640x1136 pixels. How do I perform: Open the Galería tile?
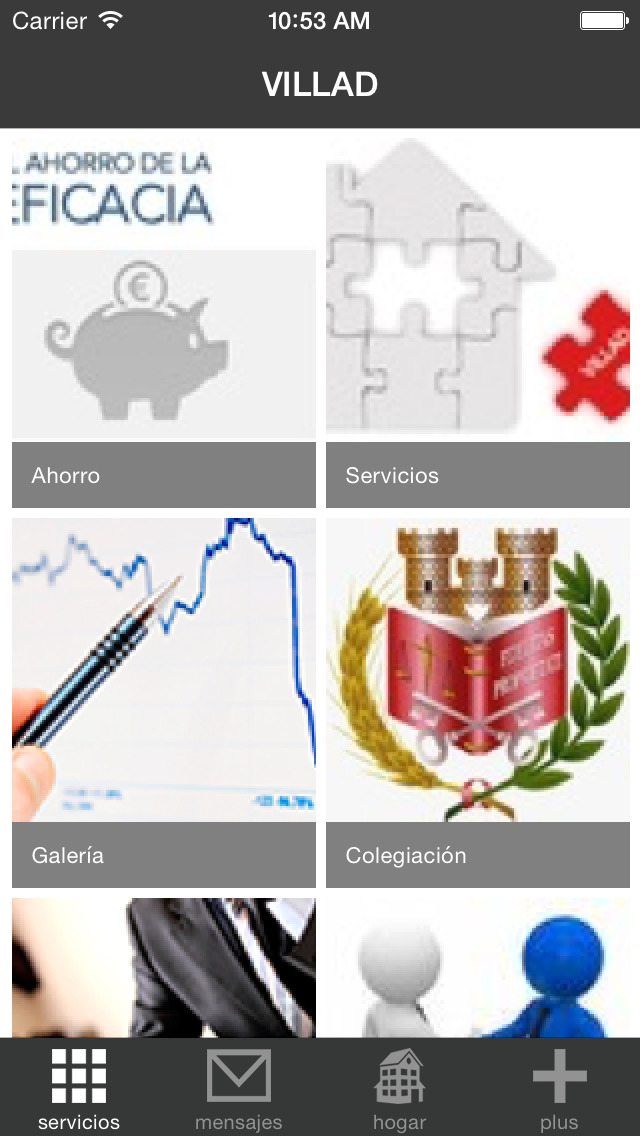pyautogui.click(x=164, y=703)
